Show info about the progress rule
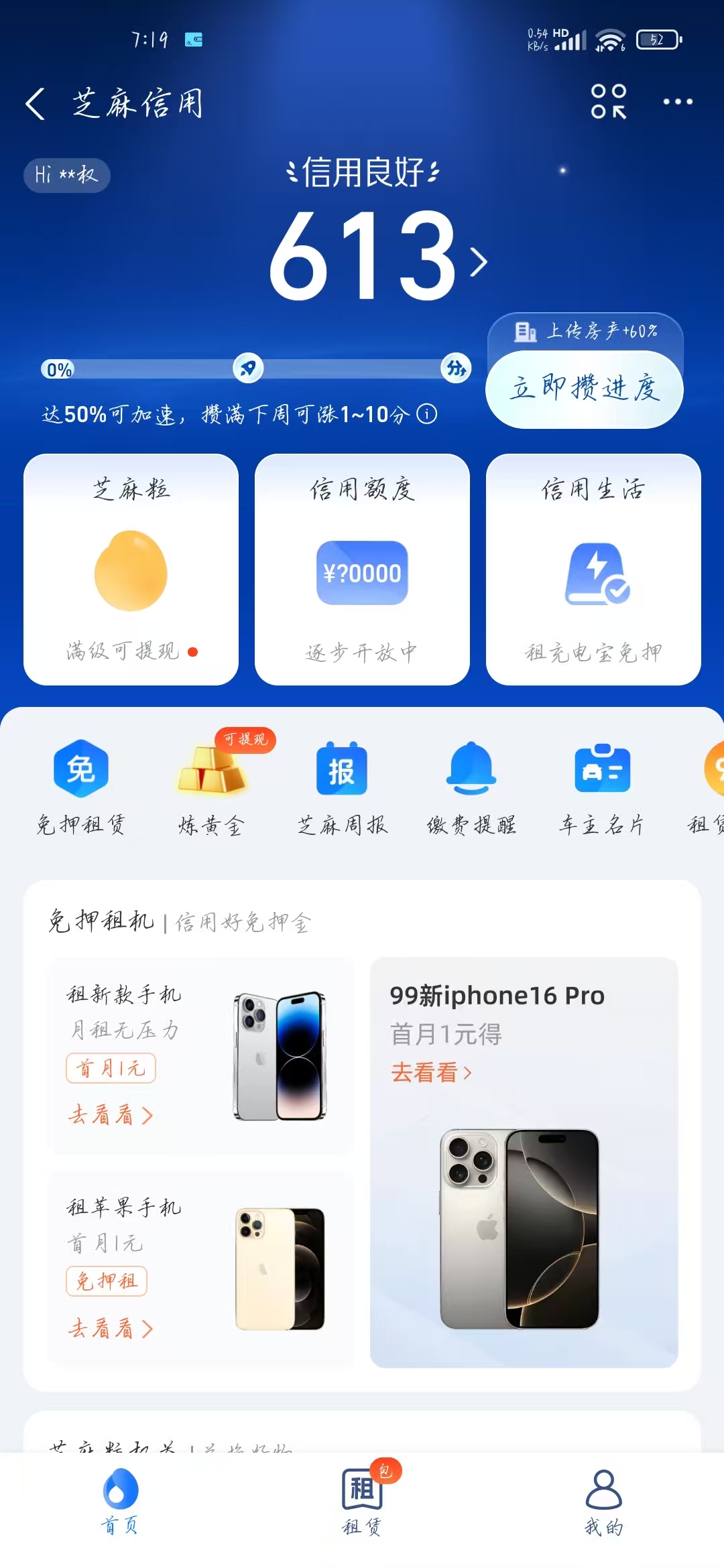This screenshot has width=724, height=1568. click(427, 414)
